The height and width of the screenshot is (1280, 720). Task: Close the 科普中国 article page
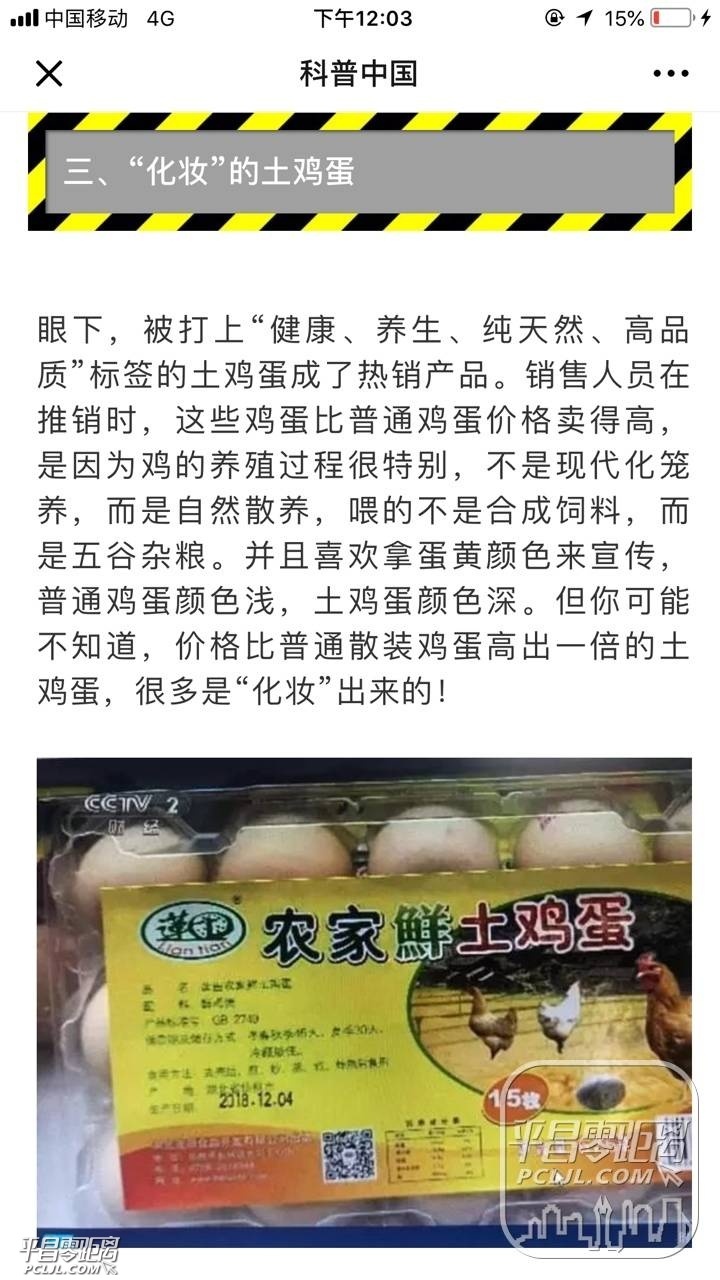pyautogui.click(x=49, y=73)
